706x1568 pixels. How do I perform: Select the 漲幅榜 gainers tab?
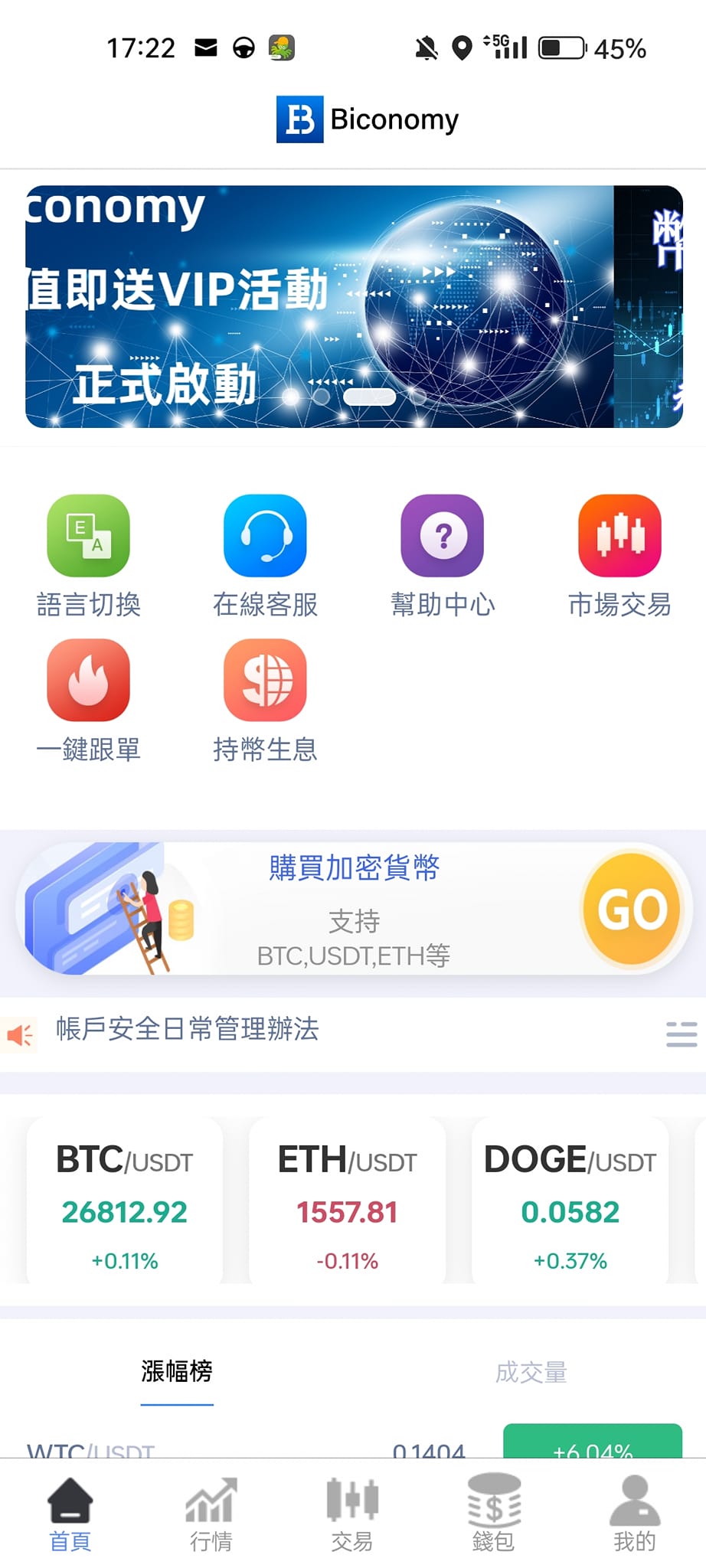pyautogui.click(x=177, y=1372)
